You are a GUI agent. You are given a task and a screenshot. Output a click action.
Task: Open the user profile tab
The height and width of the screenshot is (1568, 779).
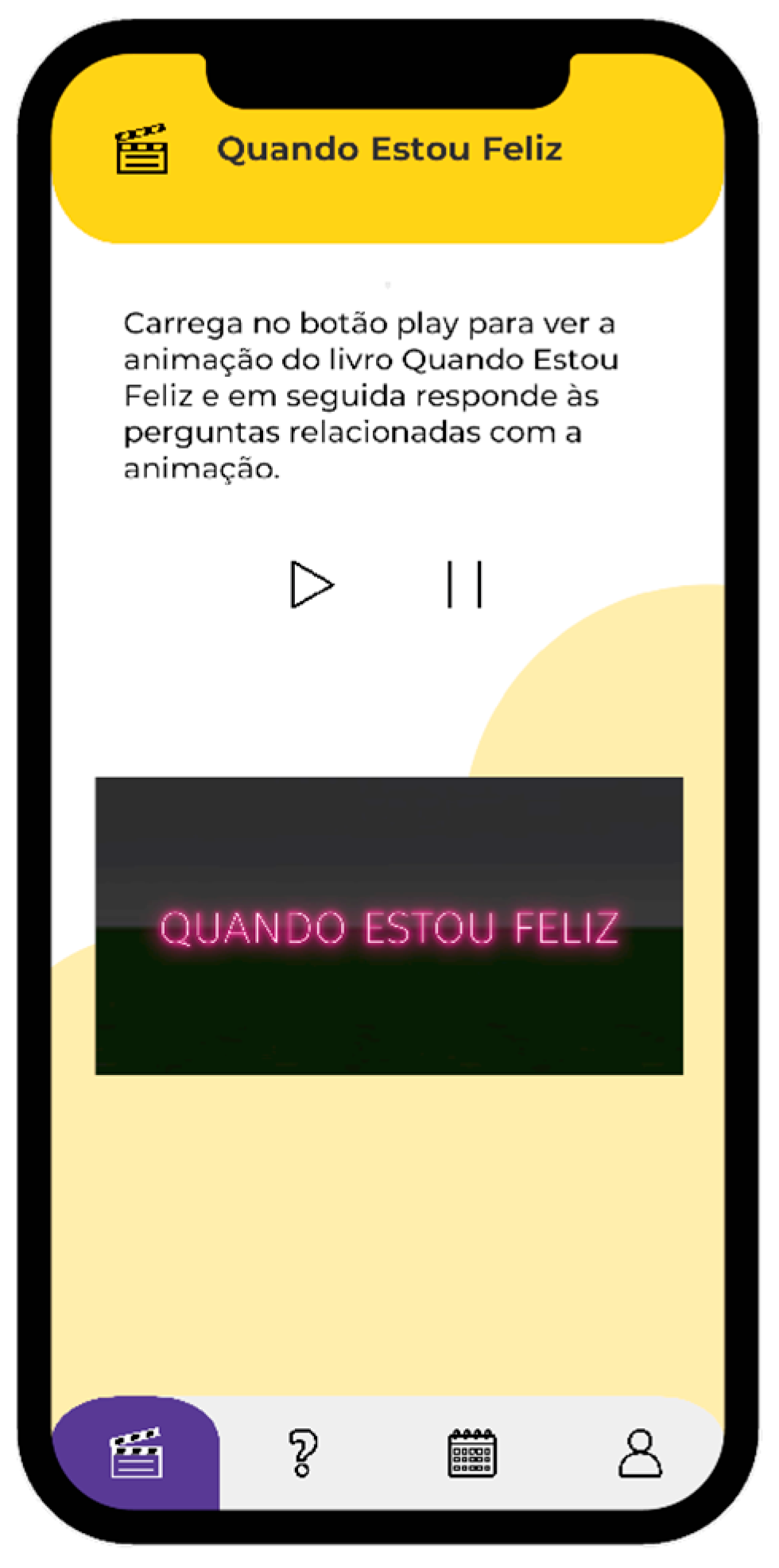tap(640, 1454)
